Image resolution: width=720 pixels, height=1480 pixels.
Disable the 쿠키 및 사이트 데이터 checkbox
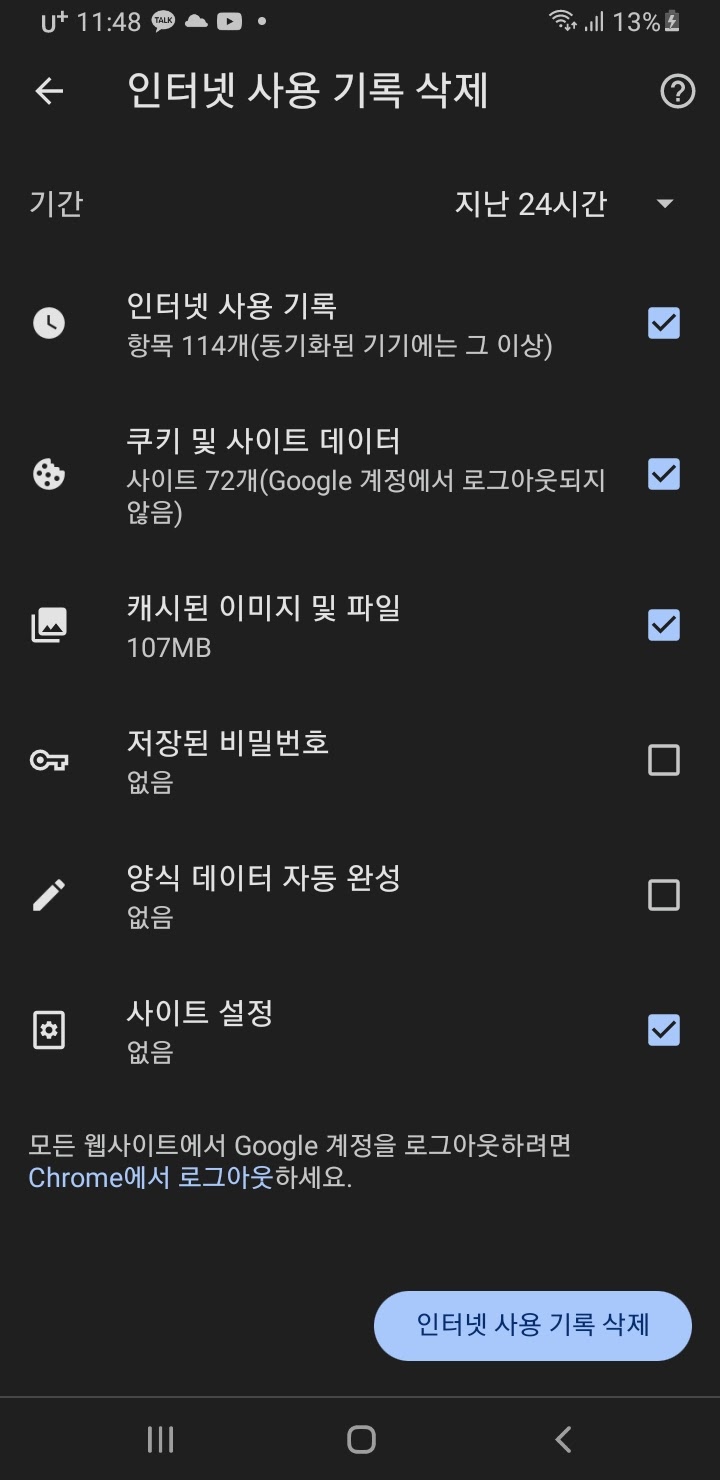[663, 474]
